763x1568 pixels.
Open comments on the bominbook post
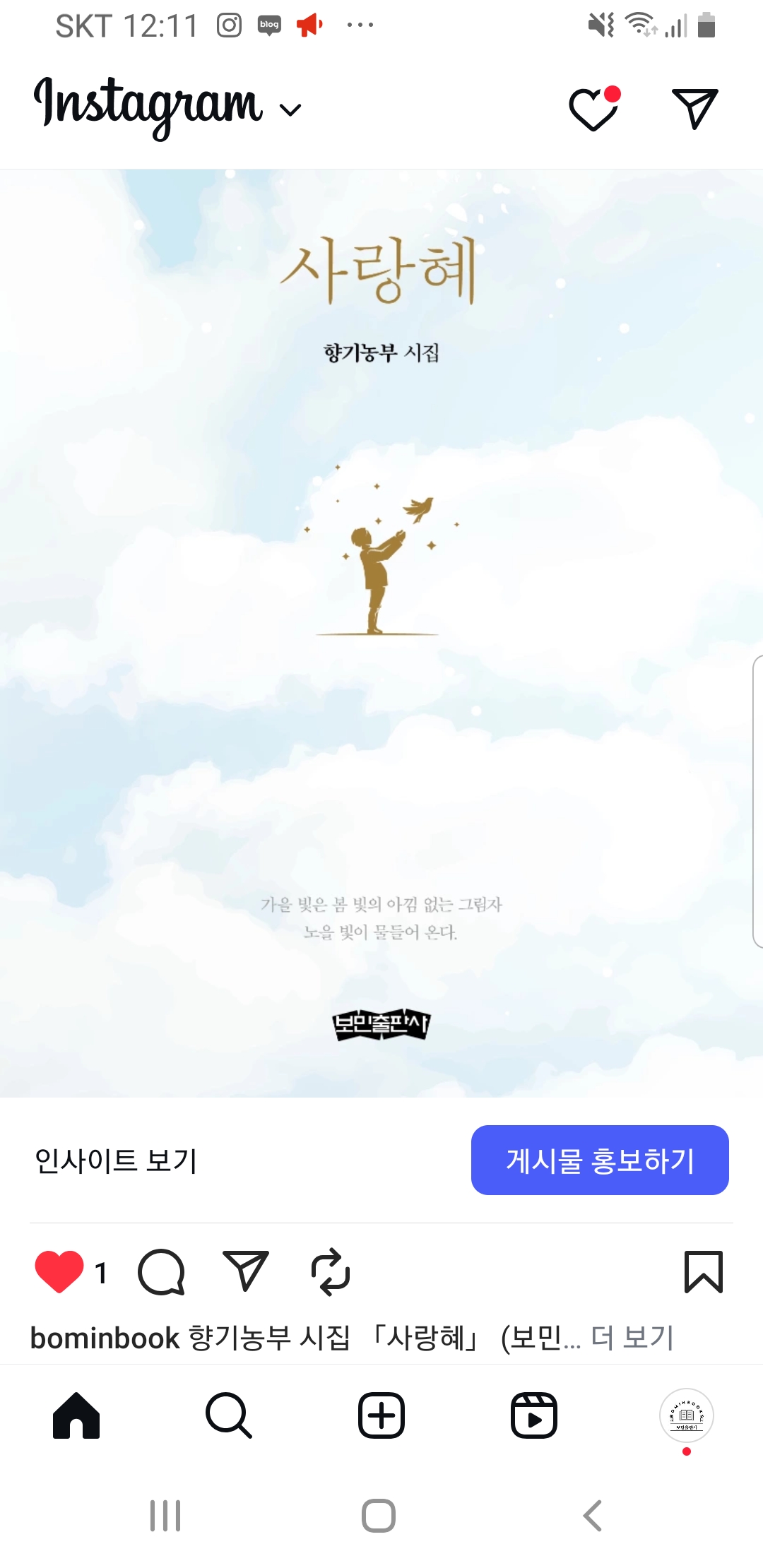point(162,1272)
